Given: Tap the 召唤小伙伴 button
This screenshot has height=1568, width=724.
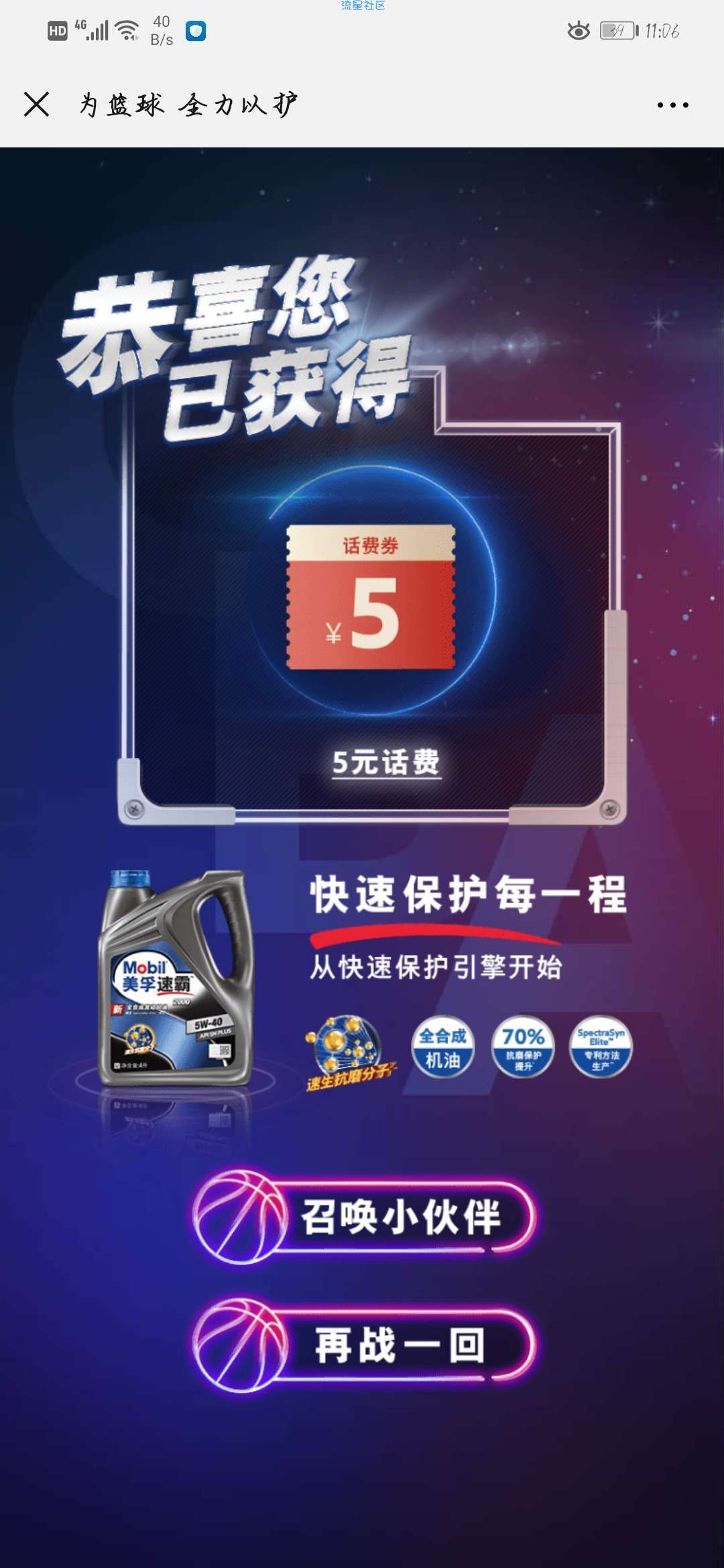Looking at the screenshot, I should tap(365, 1216).
